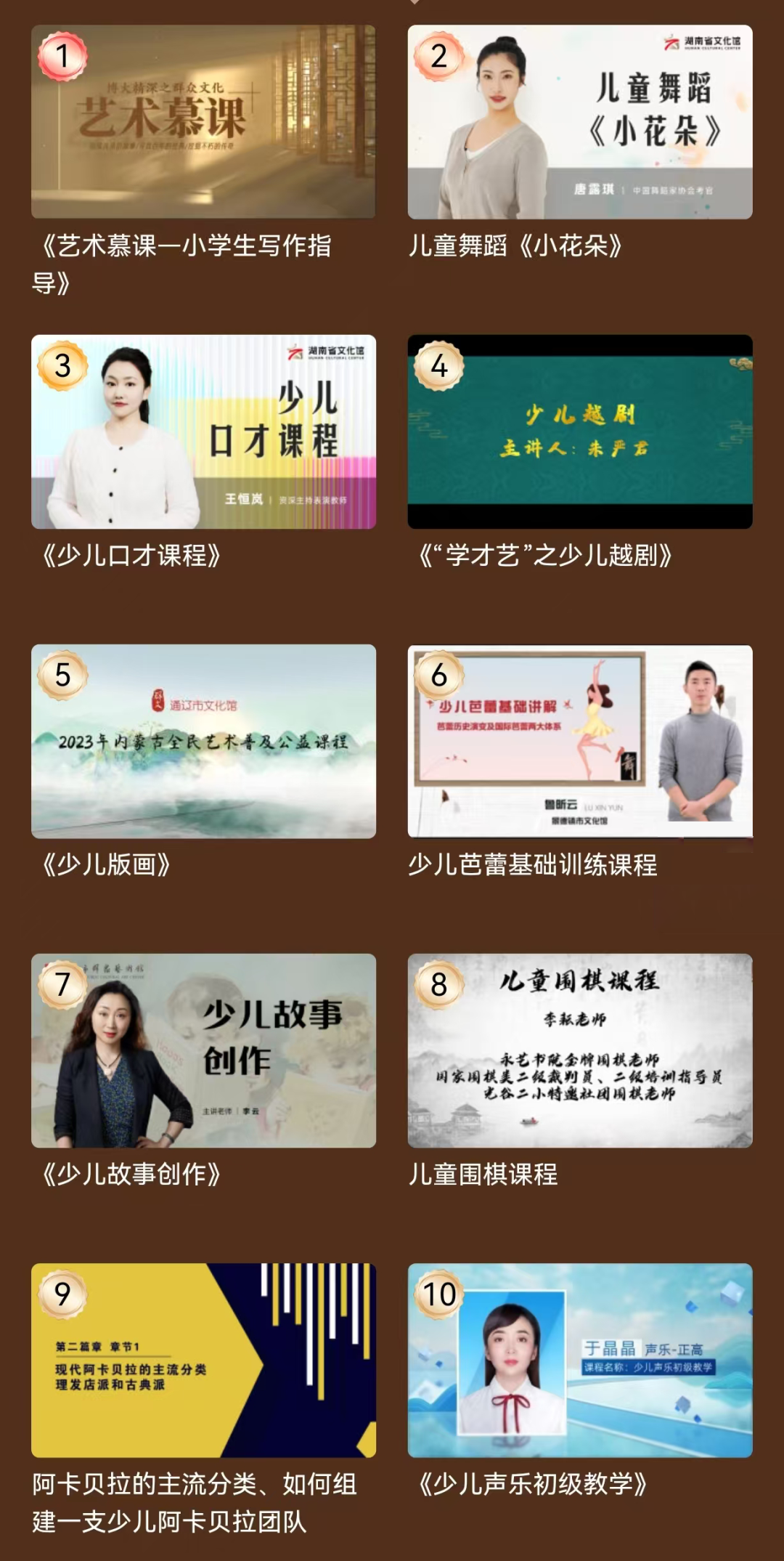Viewport: 784px width, 1561px height.
Task: Open the 少儿故事创作 course
Action: point(203,1050)
